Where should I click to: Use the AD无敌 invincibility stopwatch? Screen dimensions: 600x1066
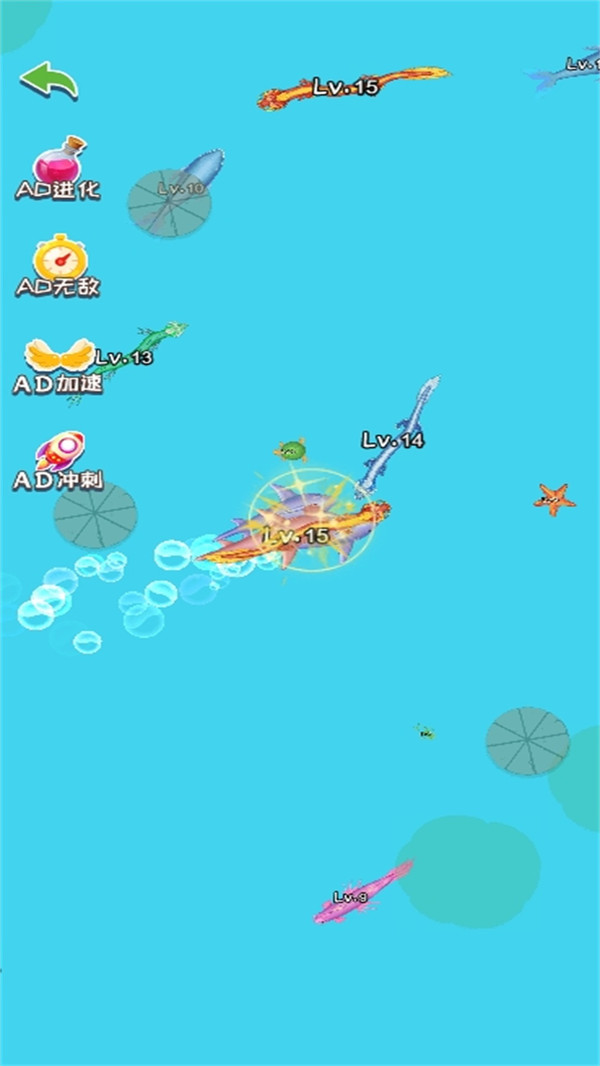coord(59,263)
